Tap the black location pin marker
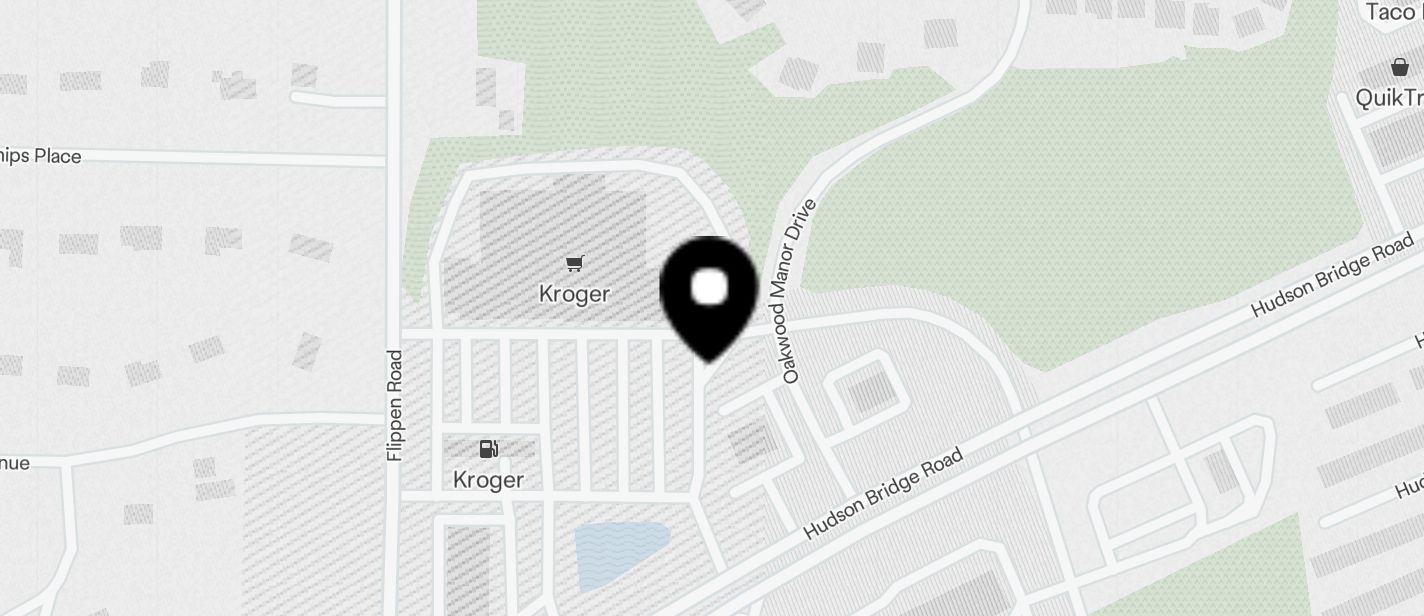 pos(710,293)
